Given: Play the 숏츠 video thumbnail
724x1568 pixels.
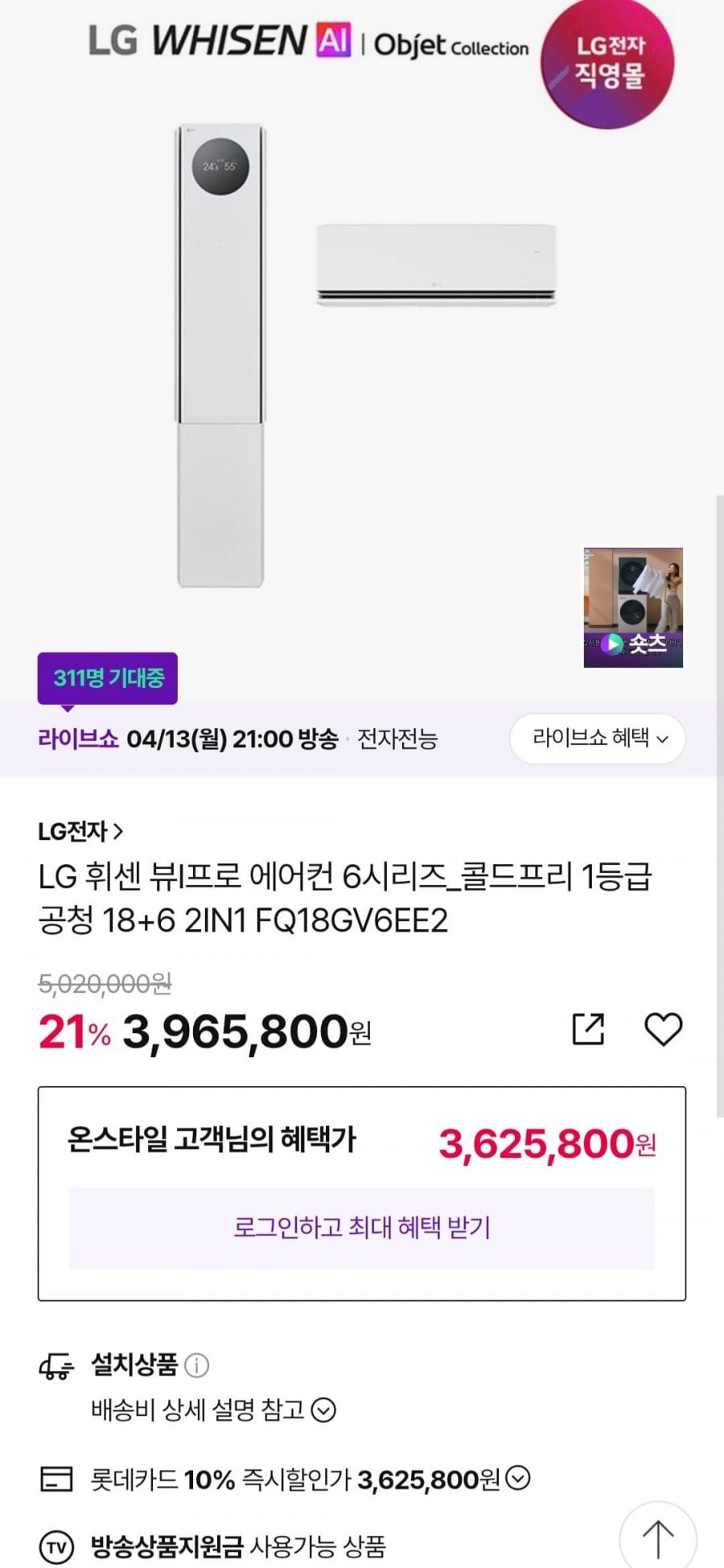Looking at the screenshot, I should [633, 607].
